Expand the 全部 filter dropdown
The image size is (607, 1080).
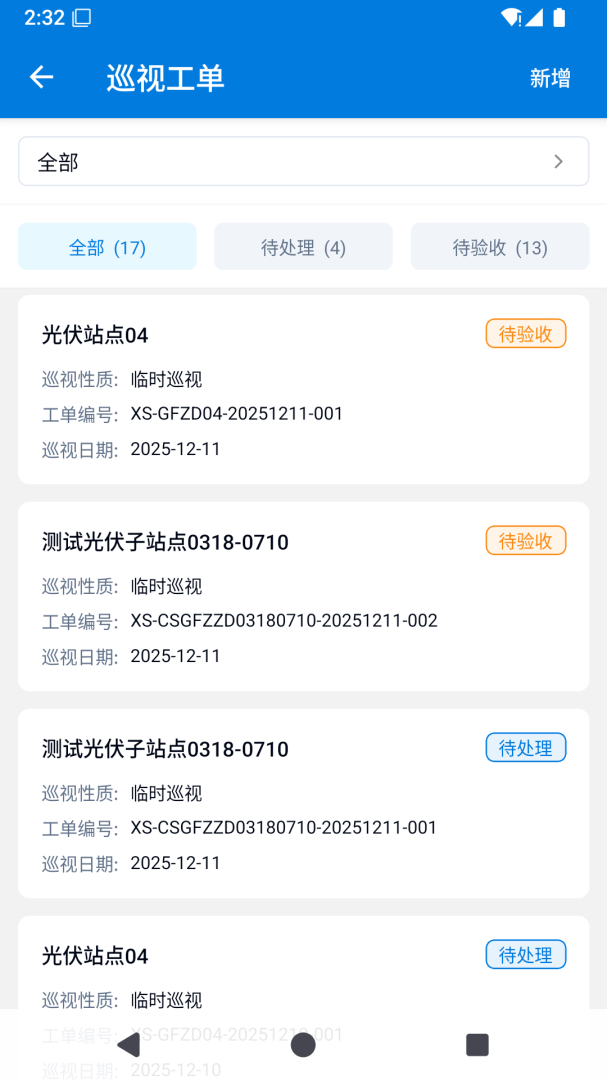303,162
